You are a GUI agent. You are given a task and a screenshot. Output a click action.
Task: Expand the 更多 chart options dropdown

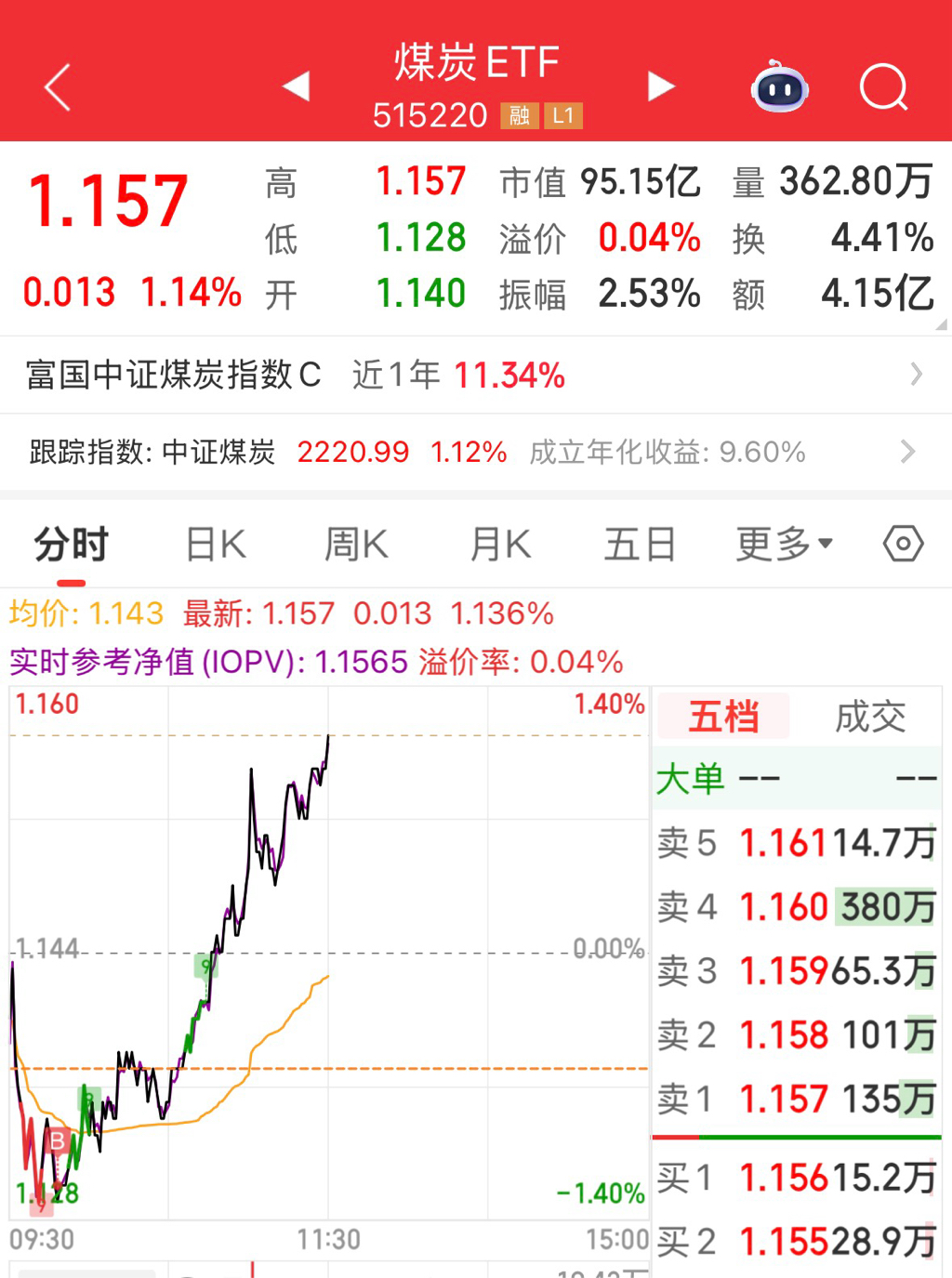pyautogui.click(x=784, y=544)
